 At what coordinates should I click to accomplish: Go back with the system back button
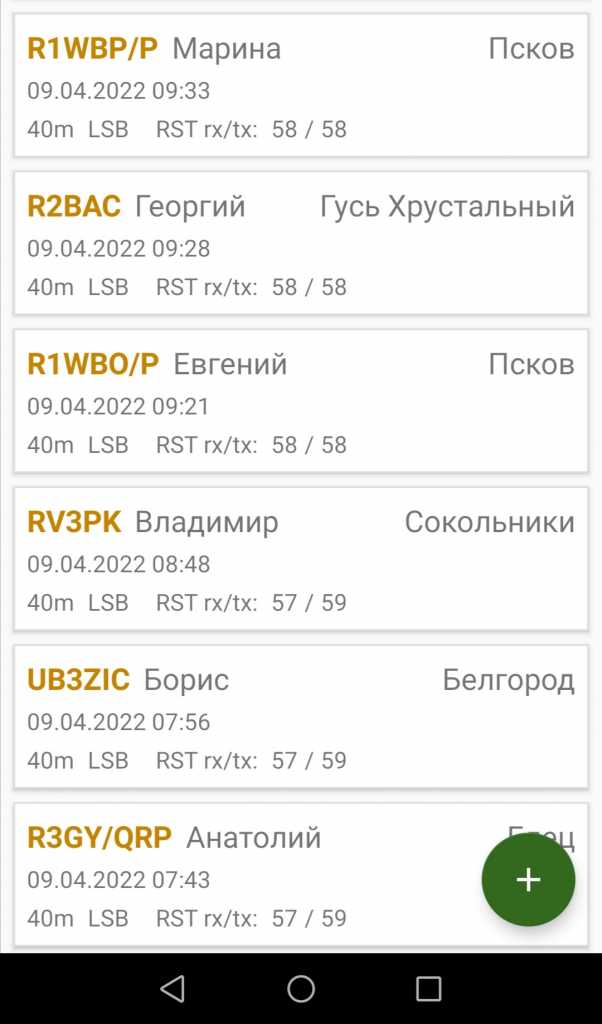click(x=172, y=989)
